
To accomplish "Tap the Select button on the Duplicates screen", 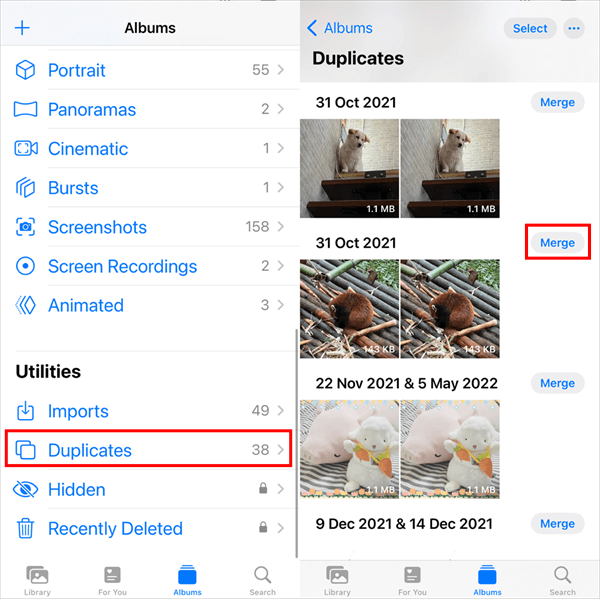I will point(530,28).
